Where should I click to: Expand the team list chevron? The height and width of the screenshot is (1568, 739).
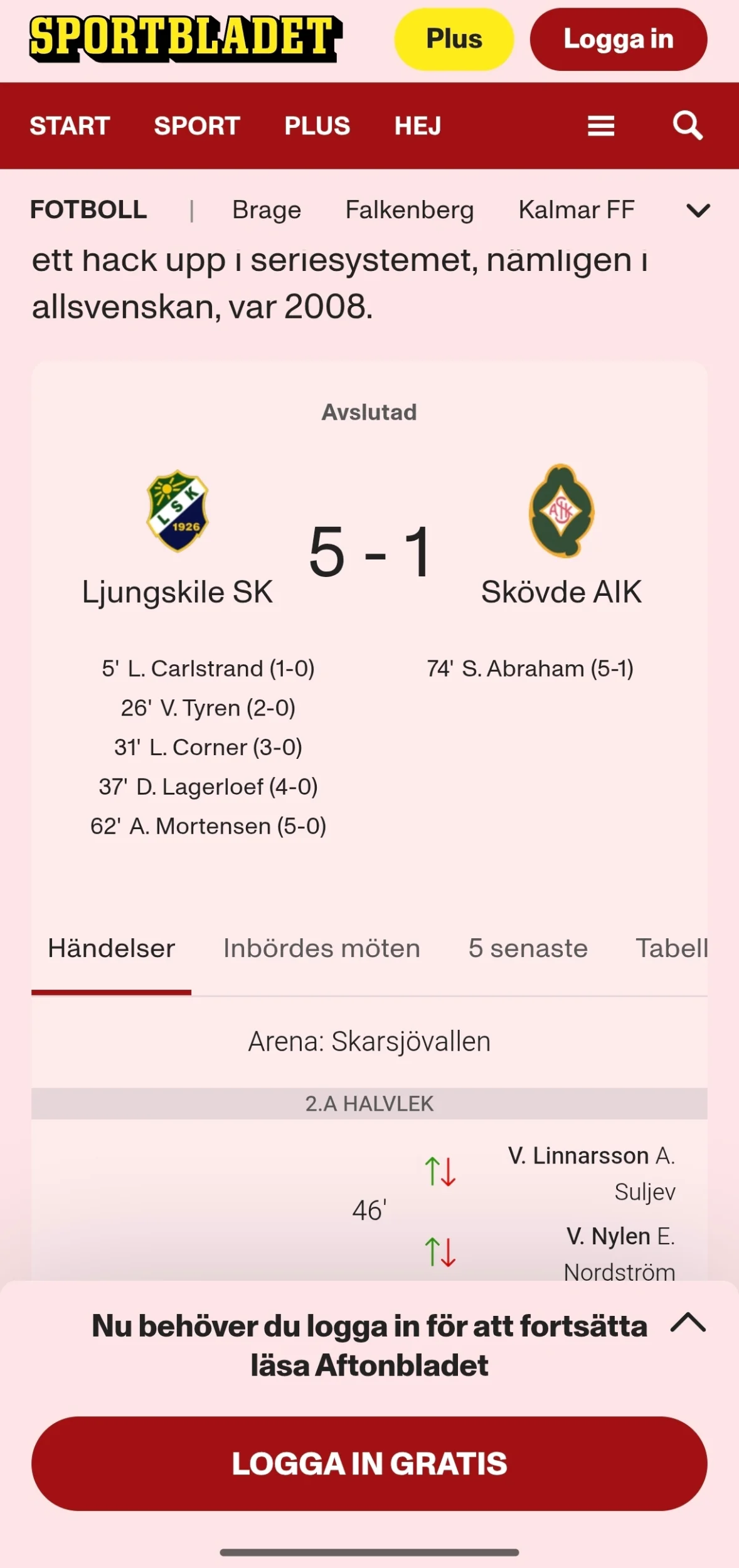pos(698,210)
